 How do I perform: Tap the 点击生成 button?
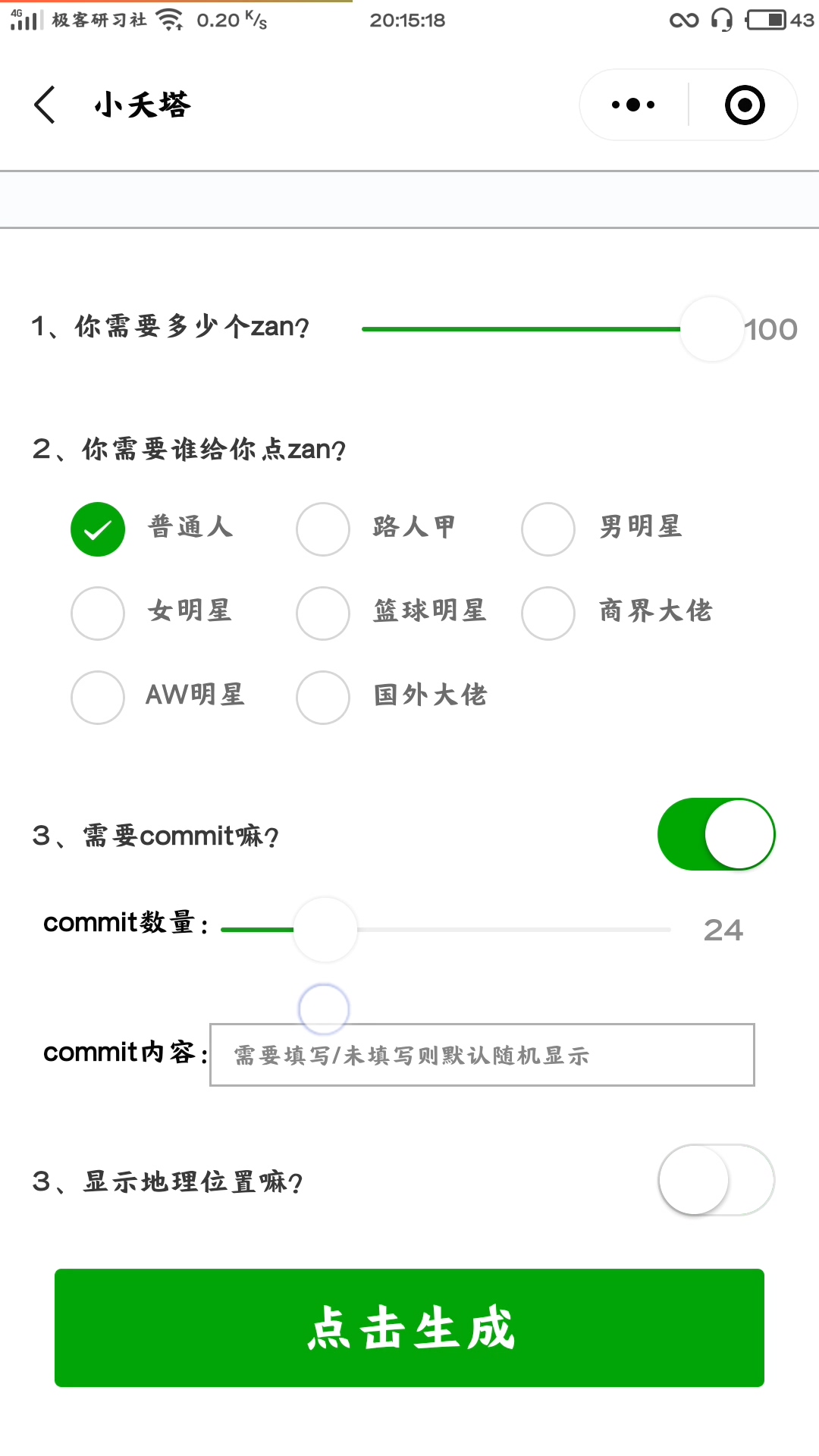click(409, 1328)
